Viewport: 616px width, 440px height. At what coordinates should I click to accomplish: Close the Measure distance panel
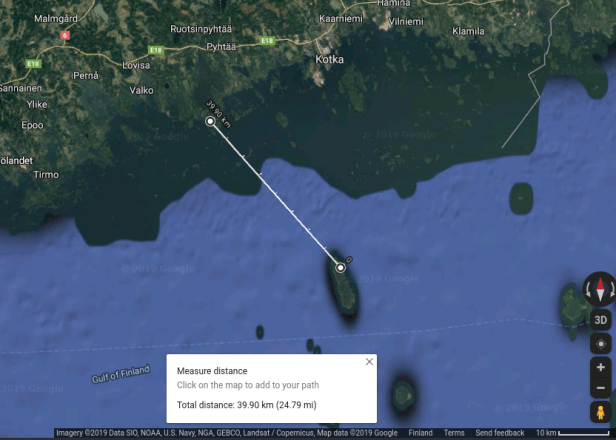(369, 362)
